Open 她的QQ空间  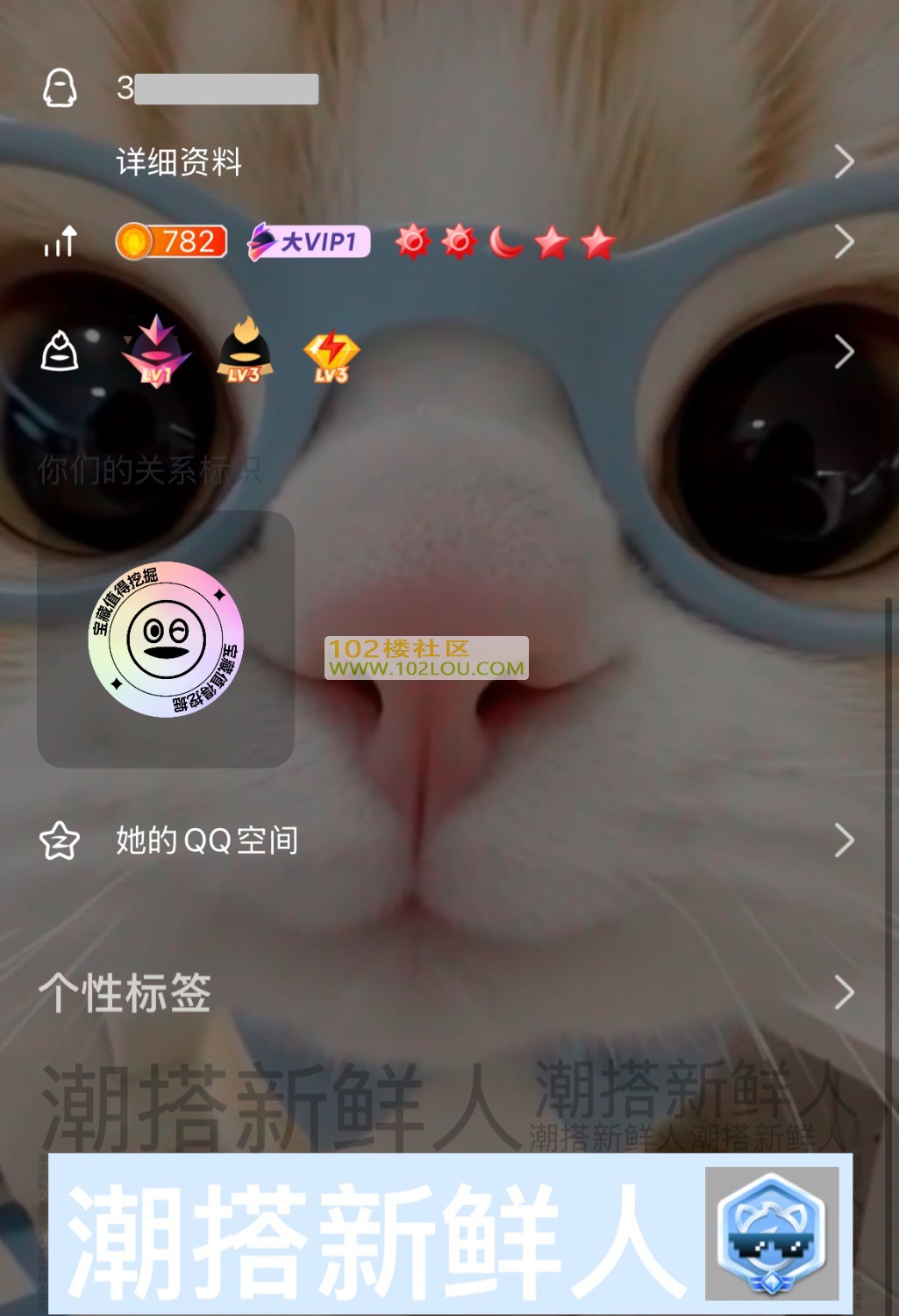tap(447, 840)
